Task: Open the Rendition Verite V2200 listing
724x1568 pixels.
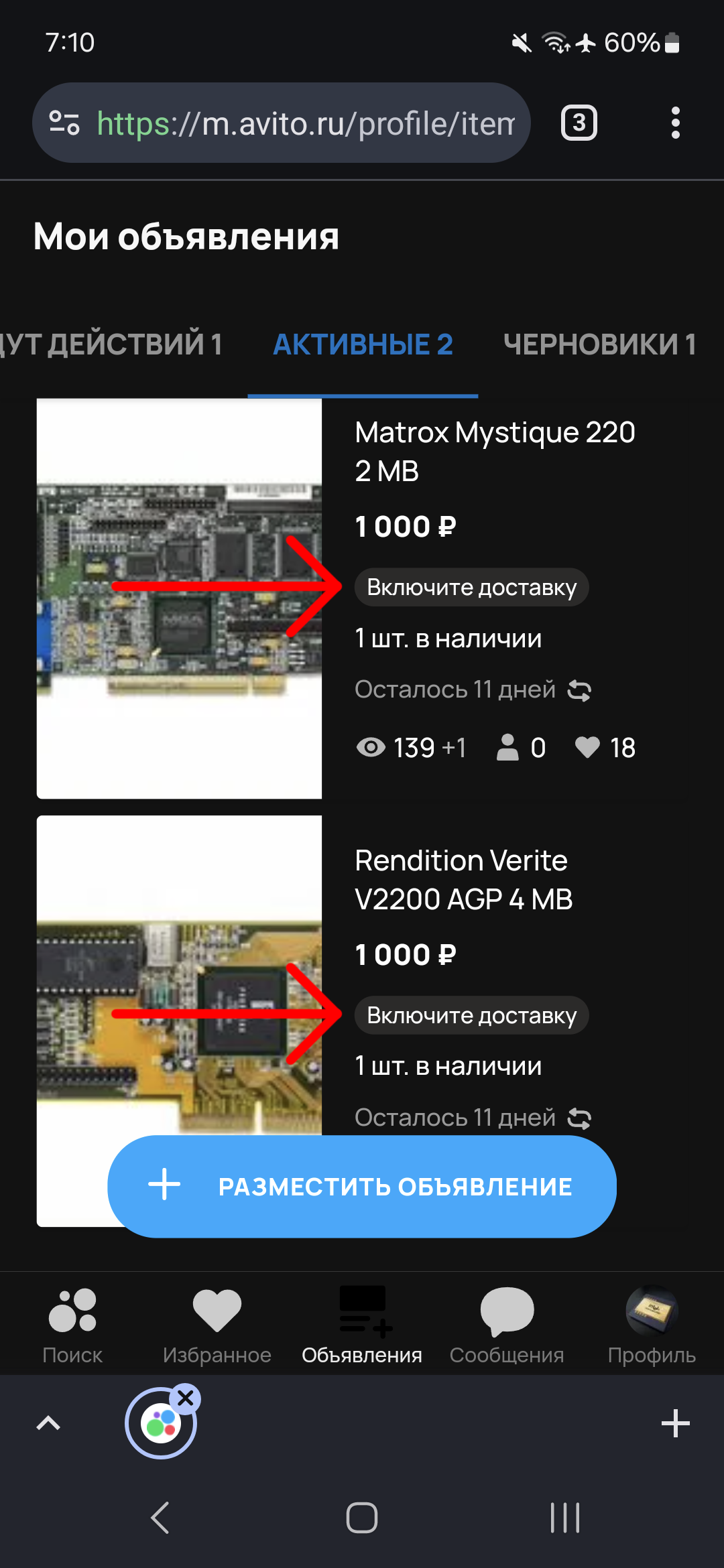Action: point(463,879)
